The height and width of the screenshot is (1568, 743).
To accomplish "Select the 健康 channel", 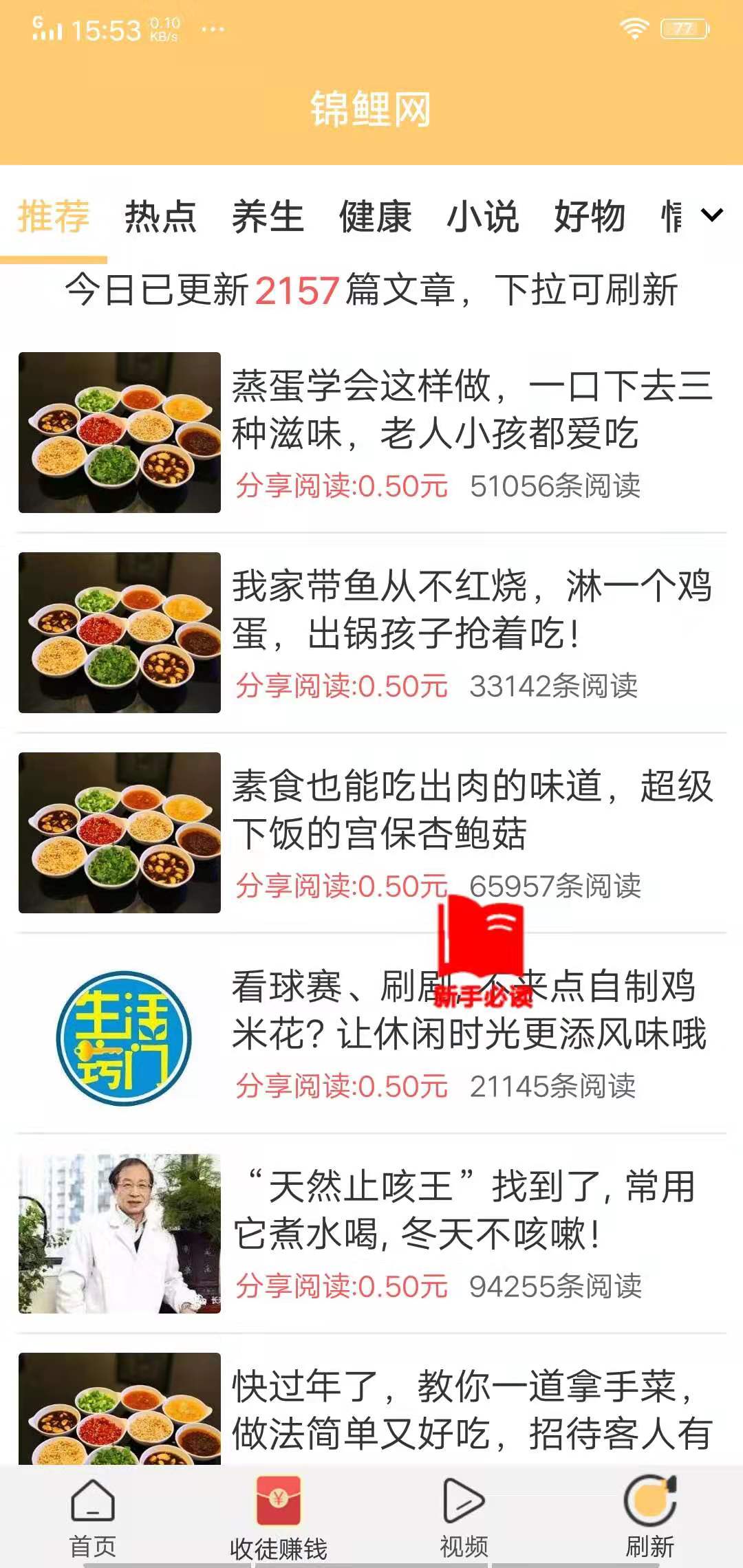I will click(x=375, y=217).
